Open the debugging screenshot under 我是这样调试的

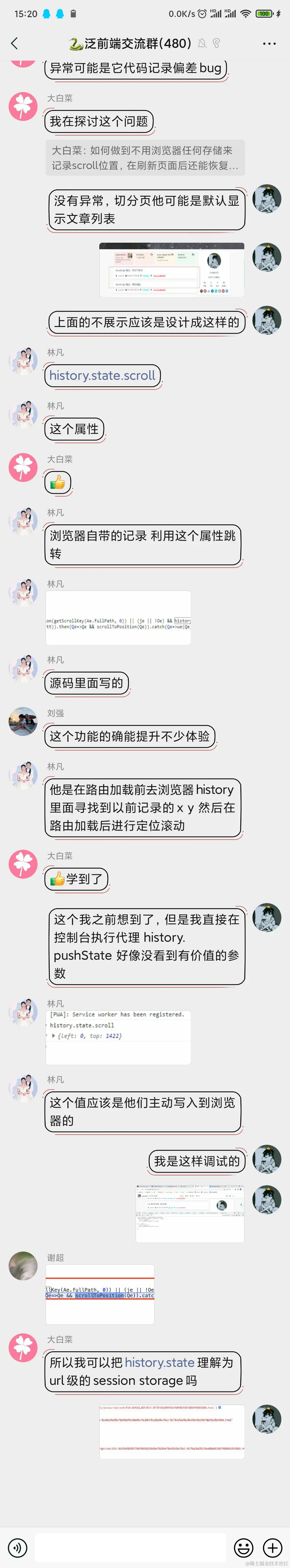pyautogui.click(x=190, y=1213)
